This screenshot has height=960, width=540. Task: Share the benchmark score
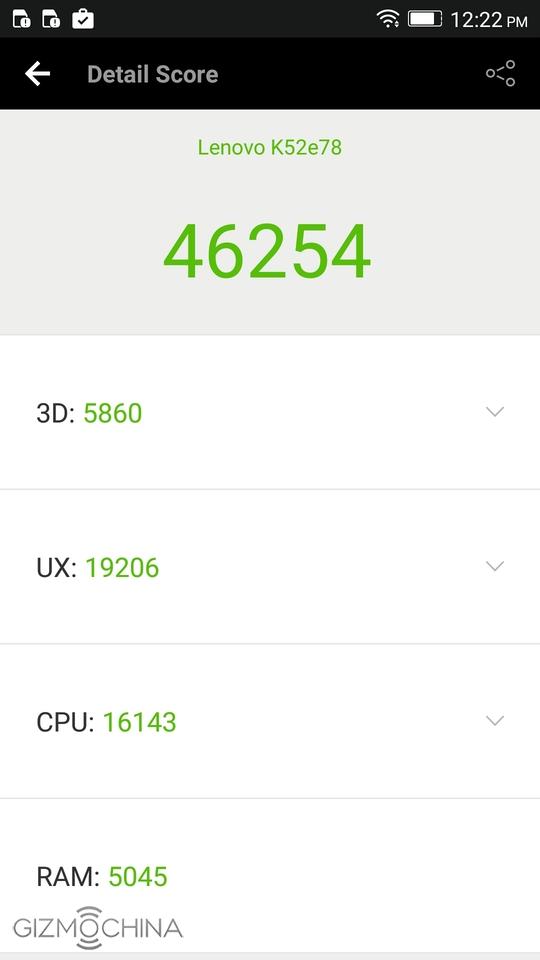tap(500, 73)
